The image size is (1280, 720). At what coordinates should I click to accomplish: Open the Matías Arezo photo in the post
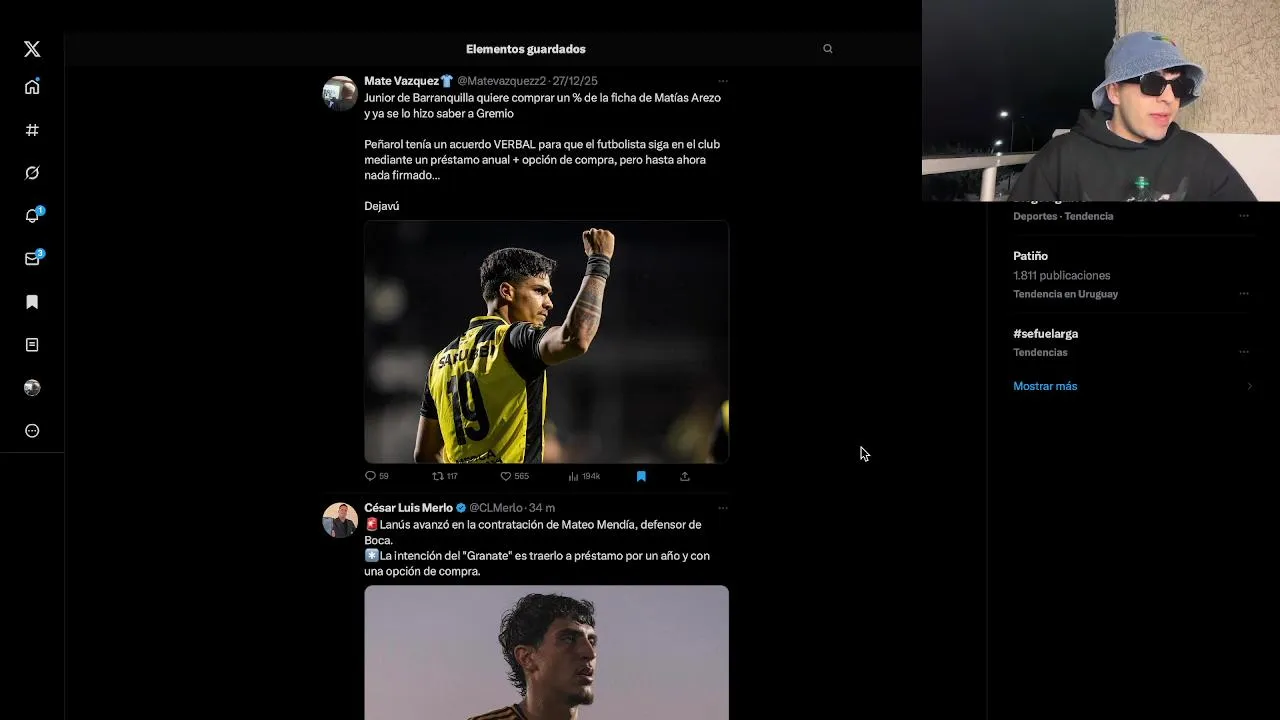[546, 342]
